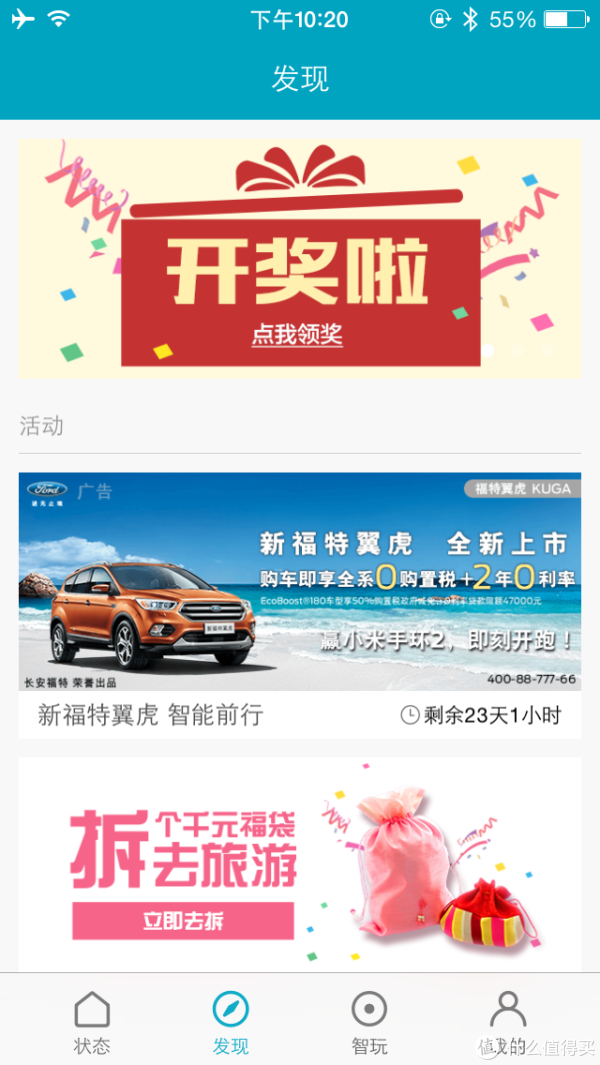Select the 发现 tab
This screenshot has height=1065, width=600.
[230, 1023]
